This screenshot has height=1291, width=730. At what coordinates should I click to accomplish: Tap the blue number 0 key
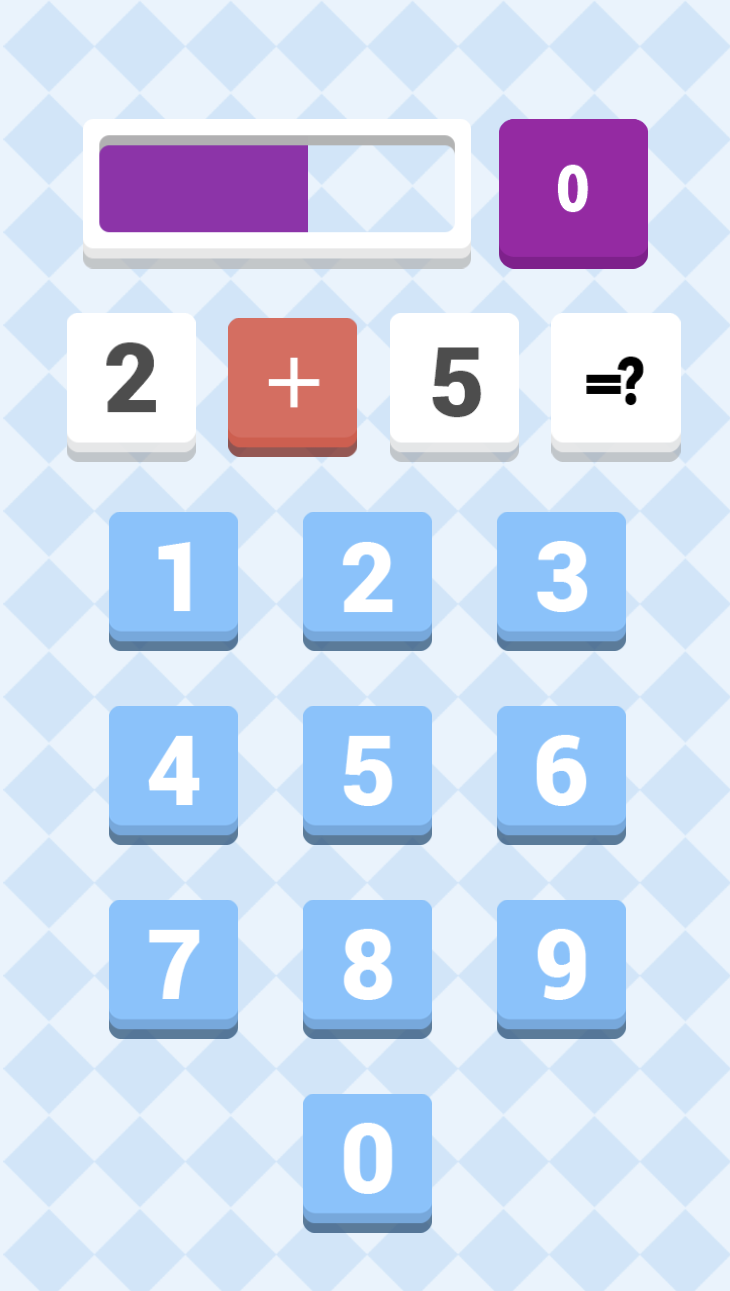[x=367, y=1159]
